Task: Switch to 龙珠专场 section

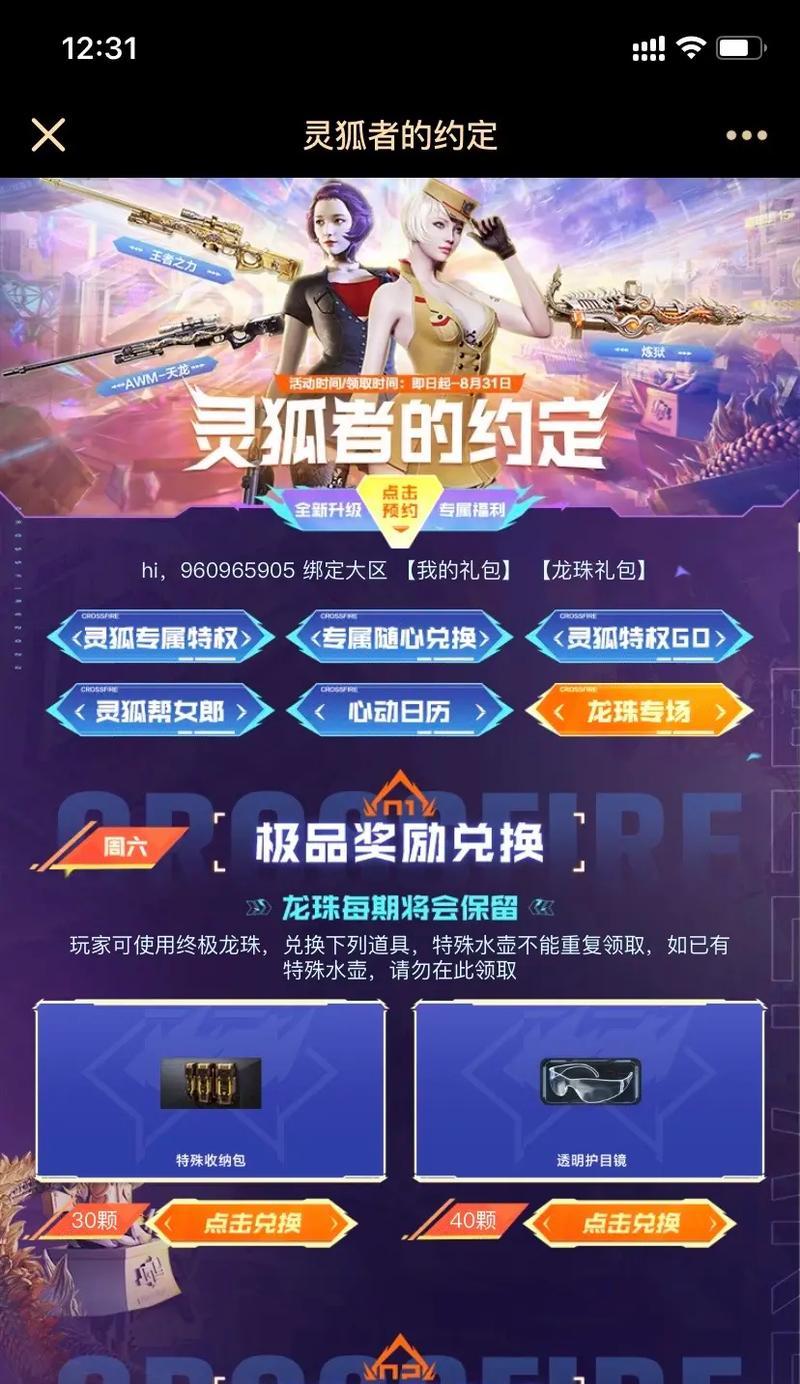Action: 639,711
